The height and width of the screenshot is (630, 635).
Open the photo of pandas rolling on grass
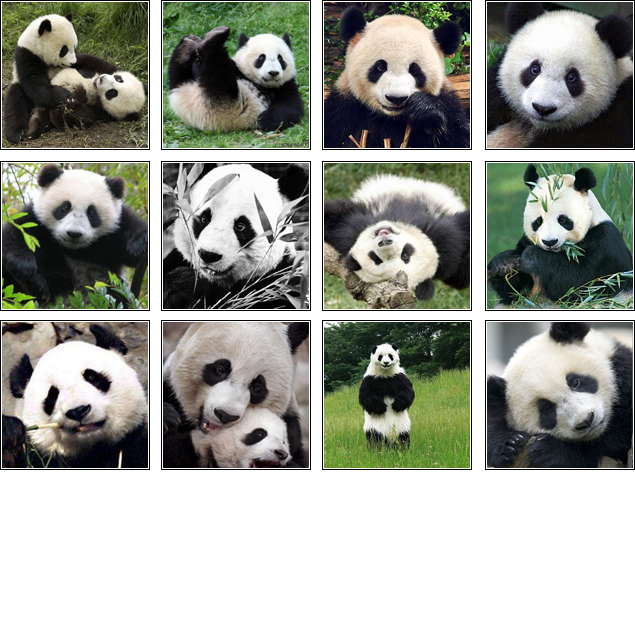coord(236,75)
